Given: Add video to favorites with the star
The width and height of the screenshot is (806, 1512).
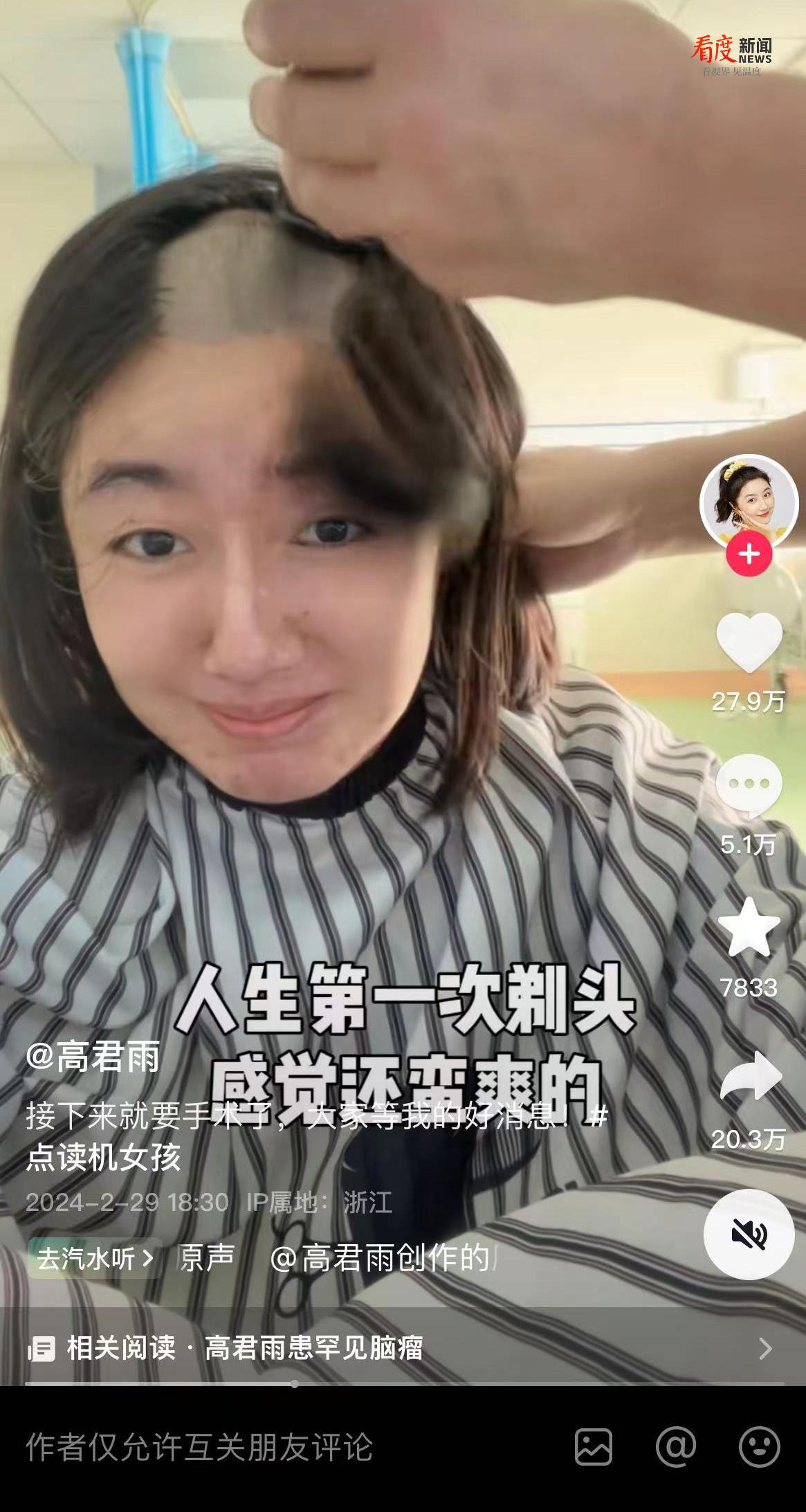Looking at the screenshot, I should [x=749, y=928].
